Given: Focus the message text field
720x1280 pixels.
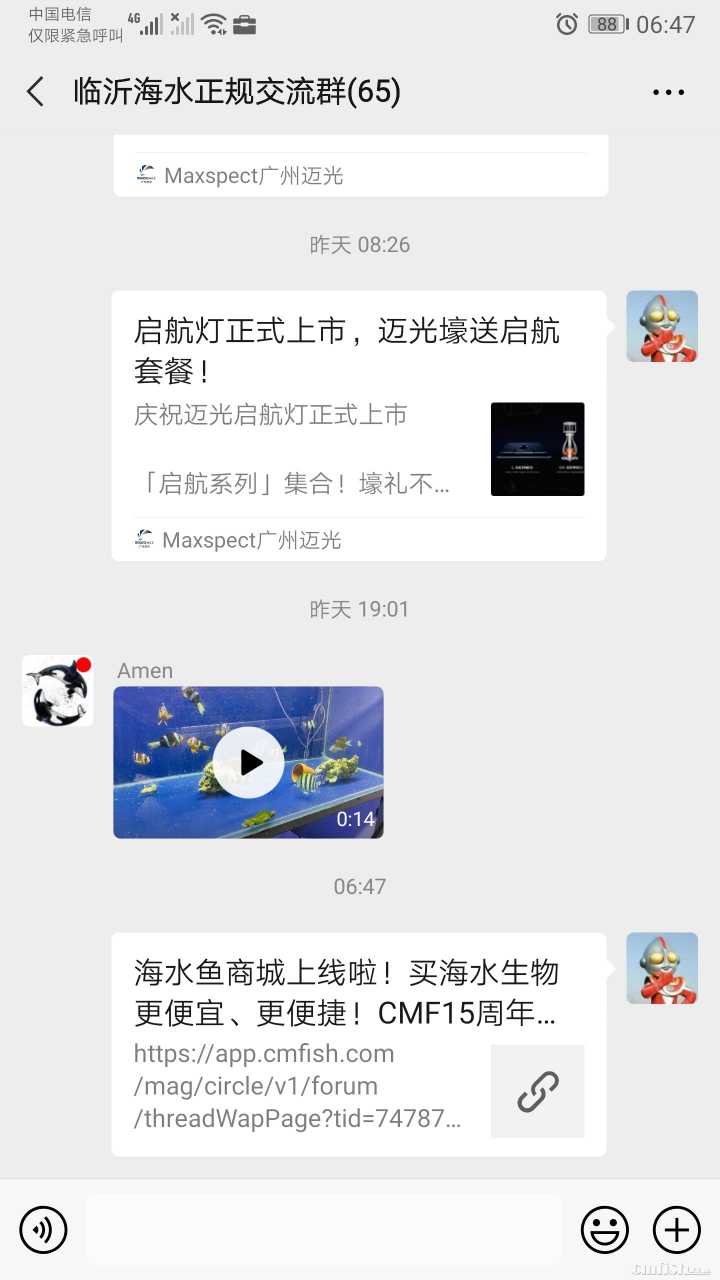Looking at the screenshot, I should tap(323, 1229).
